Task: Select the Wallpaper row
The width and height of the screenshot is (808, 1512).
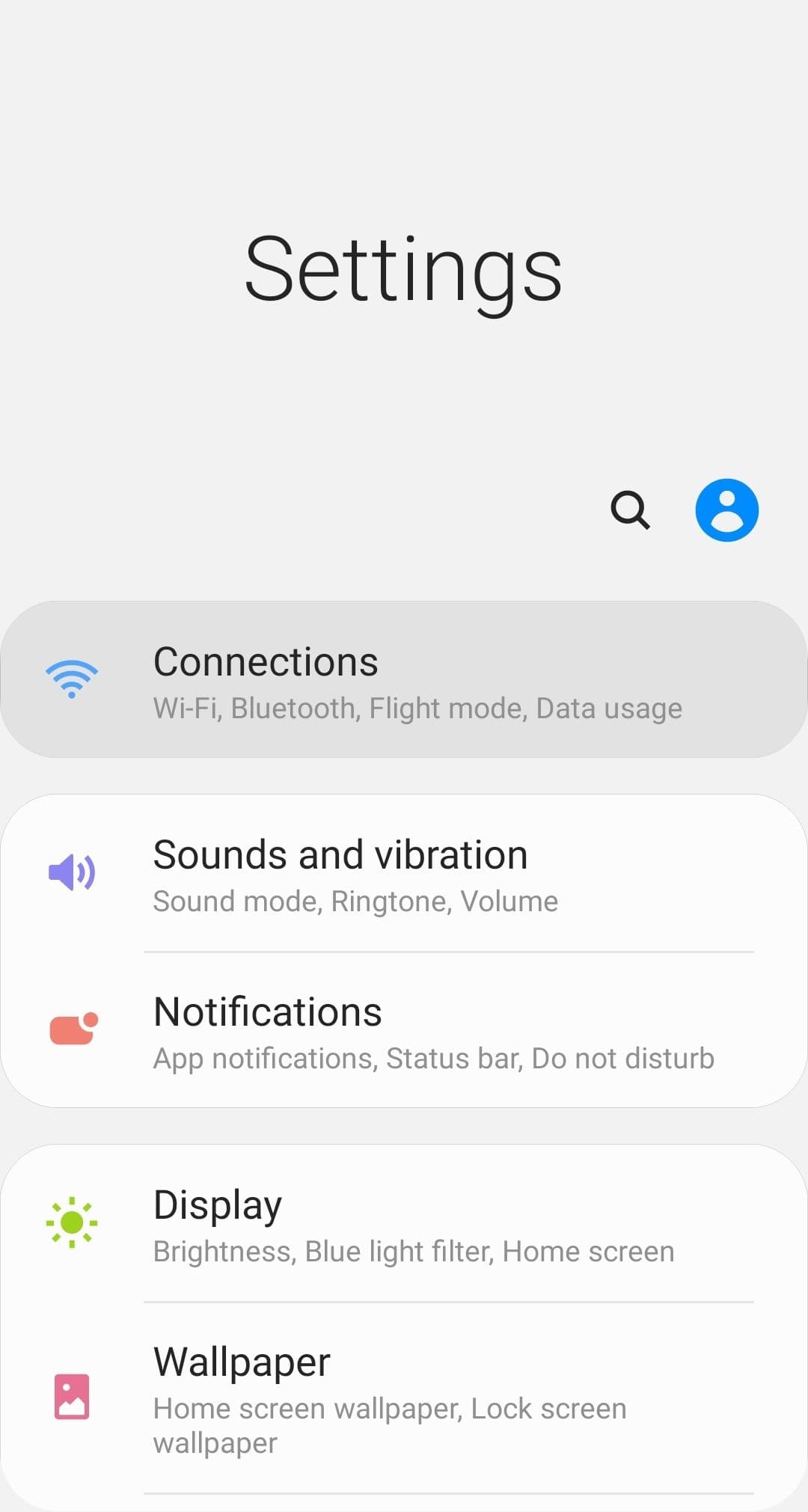Action: [x=404, y=1396]
